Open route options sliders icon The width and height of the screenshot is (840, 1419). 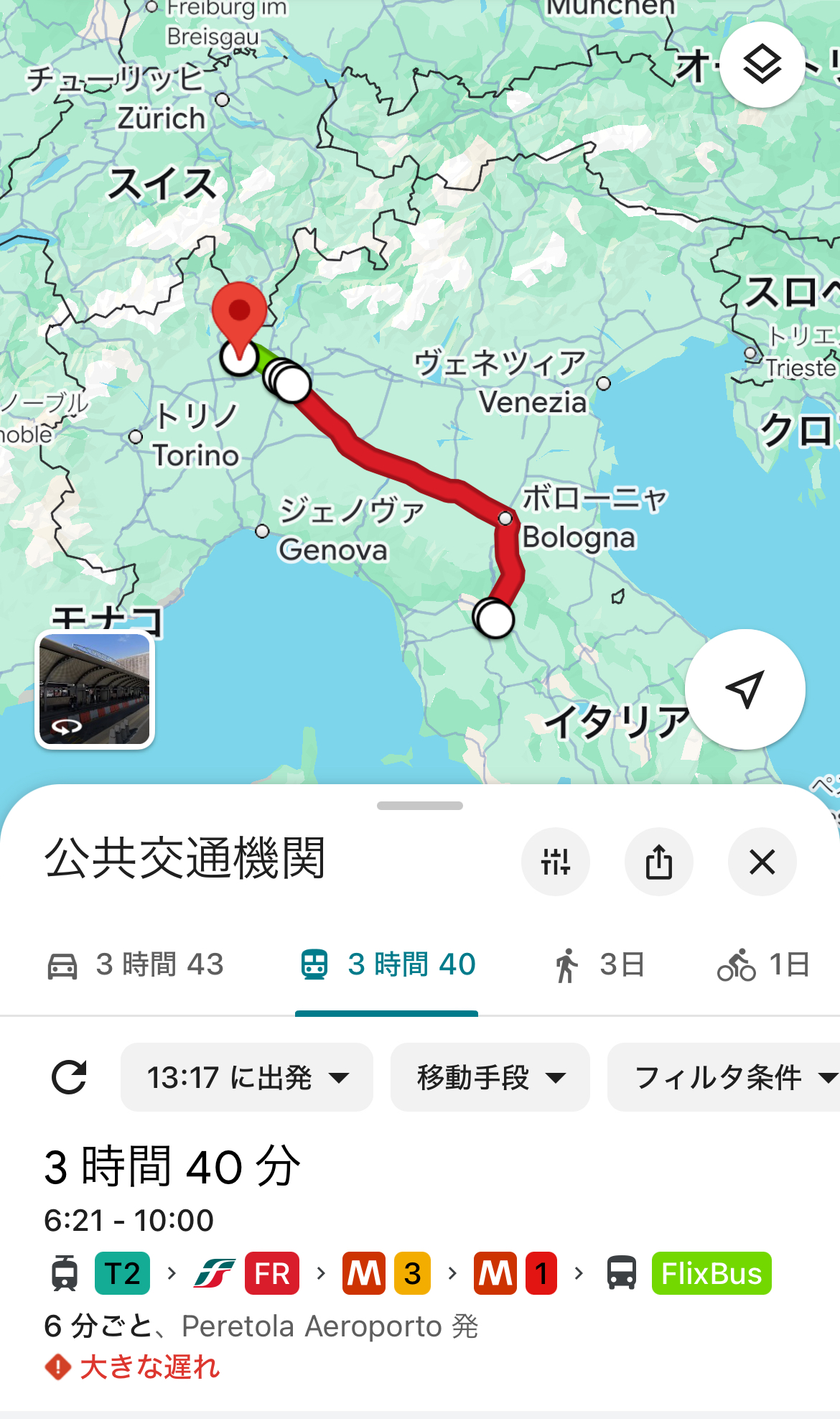point(555,861)
